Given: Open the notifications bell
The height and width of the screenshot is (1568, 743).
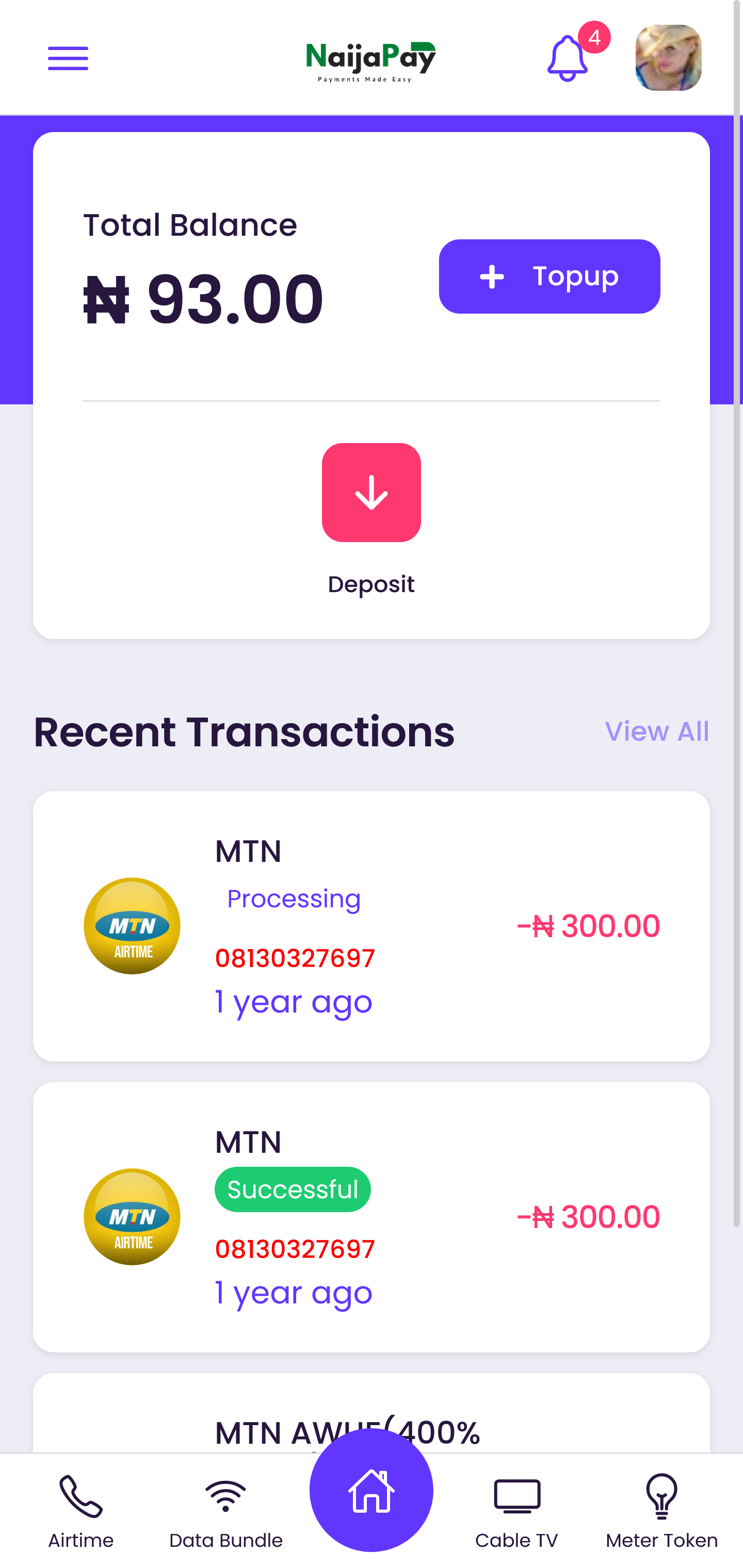Looking at the screenshot, I should [568, 58].
